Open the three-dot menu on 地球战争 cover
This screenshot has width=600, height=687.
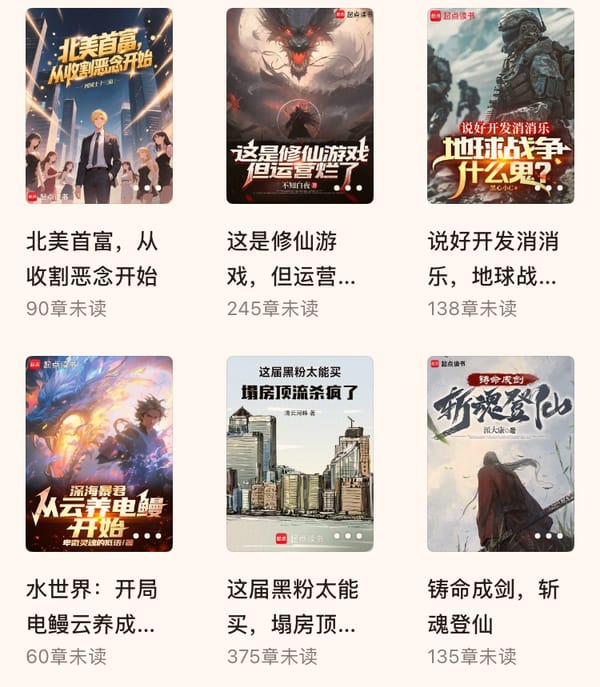pyautogui.click(x=550, y=187)
